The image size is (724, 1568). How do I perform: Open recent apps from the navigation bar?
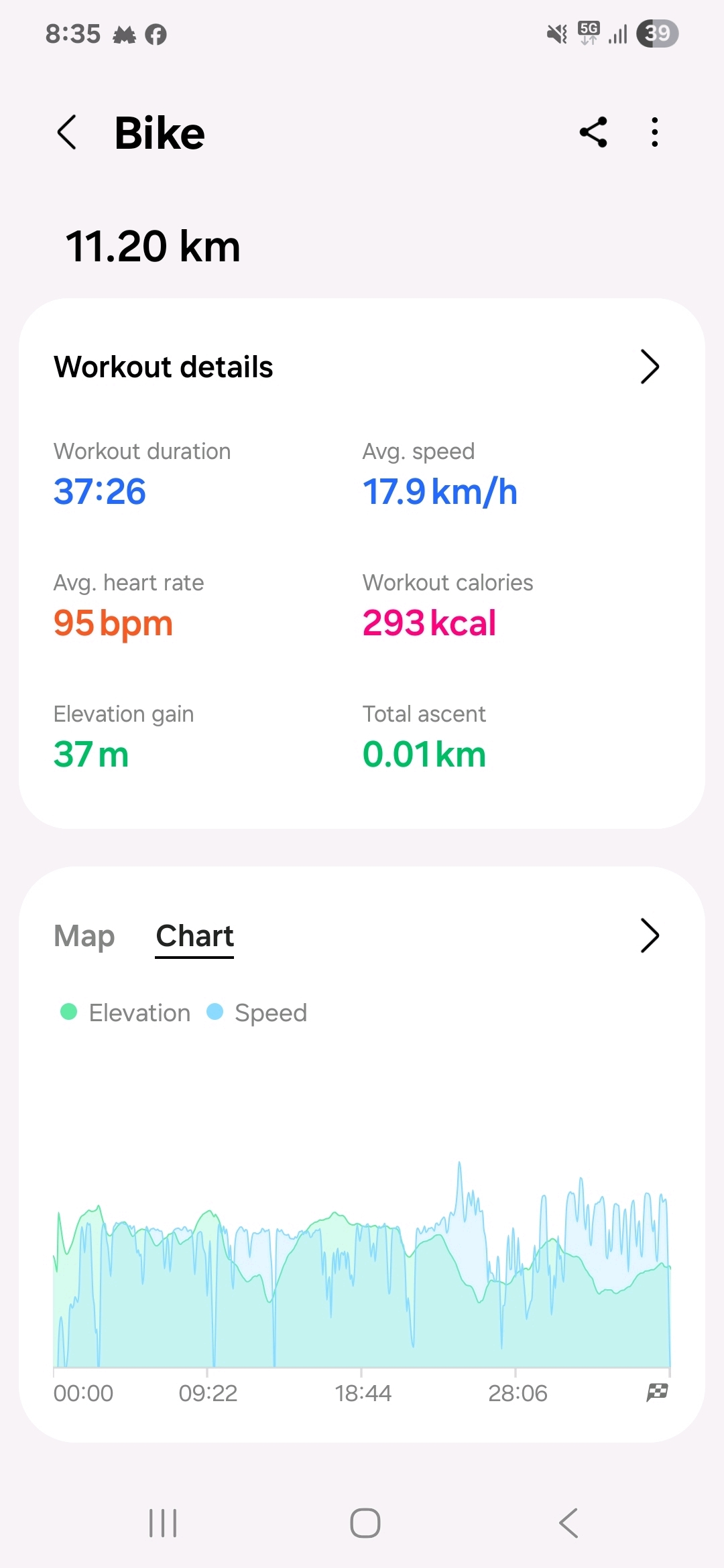163,1522
